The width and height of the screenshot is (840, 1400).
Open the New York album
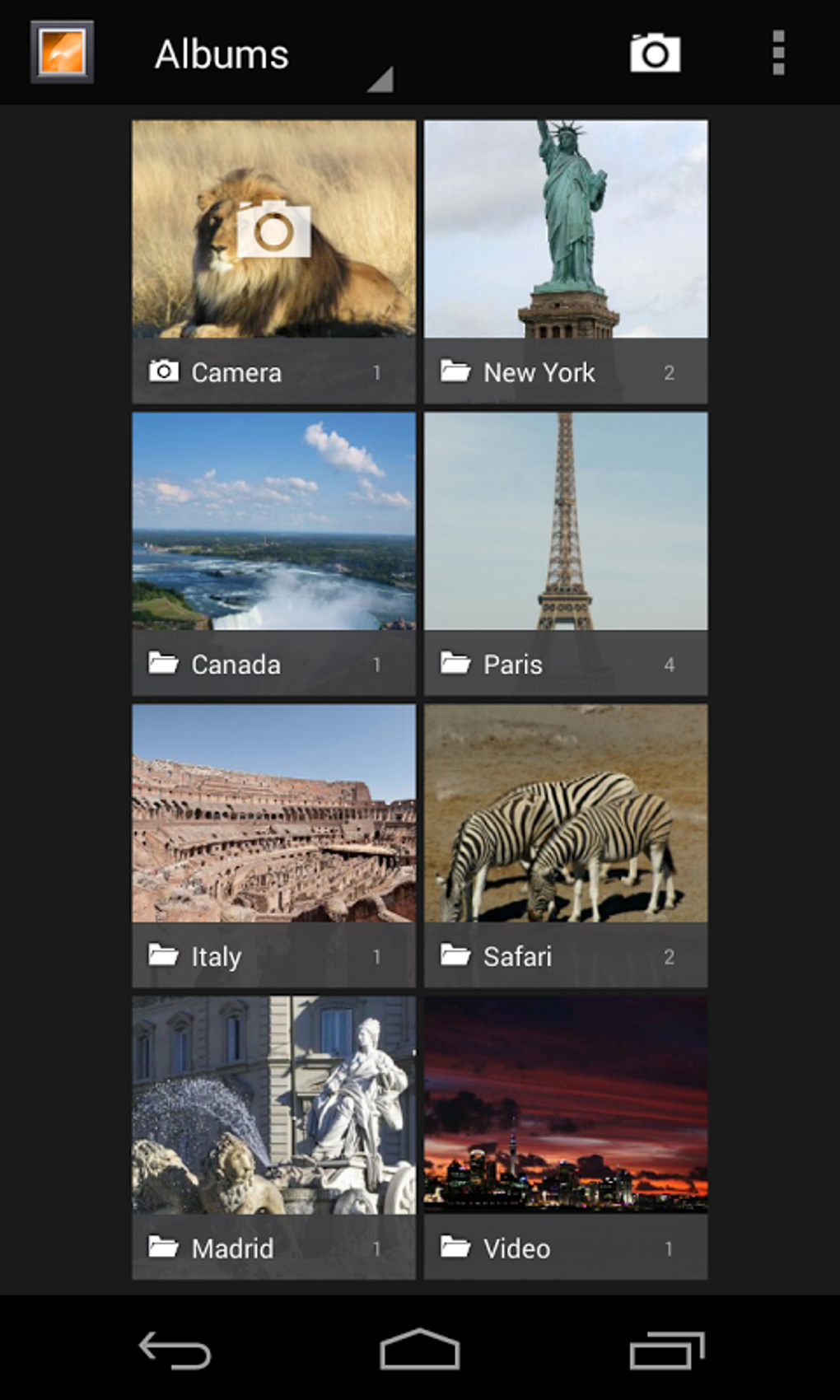point(565,261)
